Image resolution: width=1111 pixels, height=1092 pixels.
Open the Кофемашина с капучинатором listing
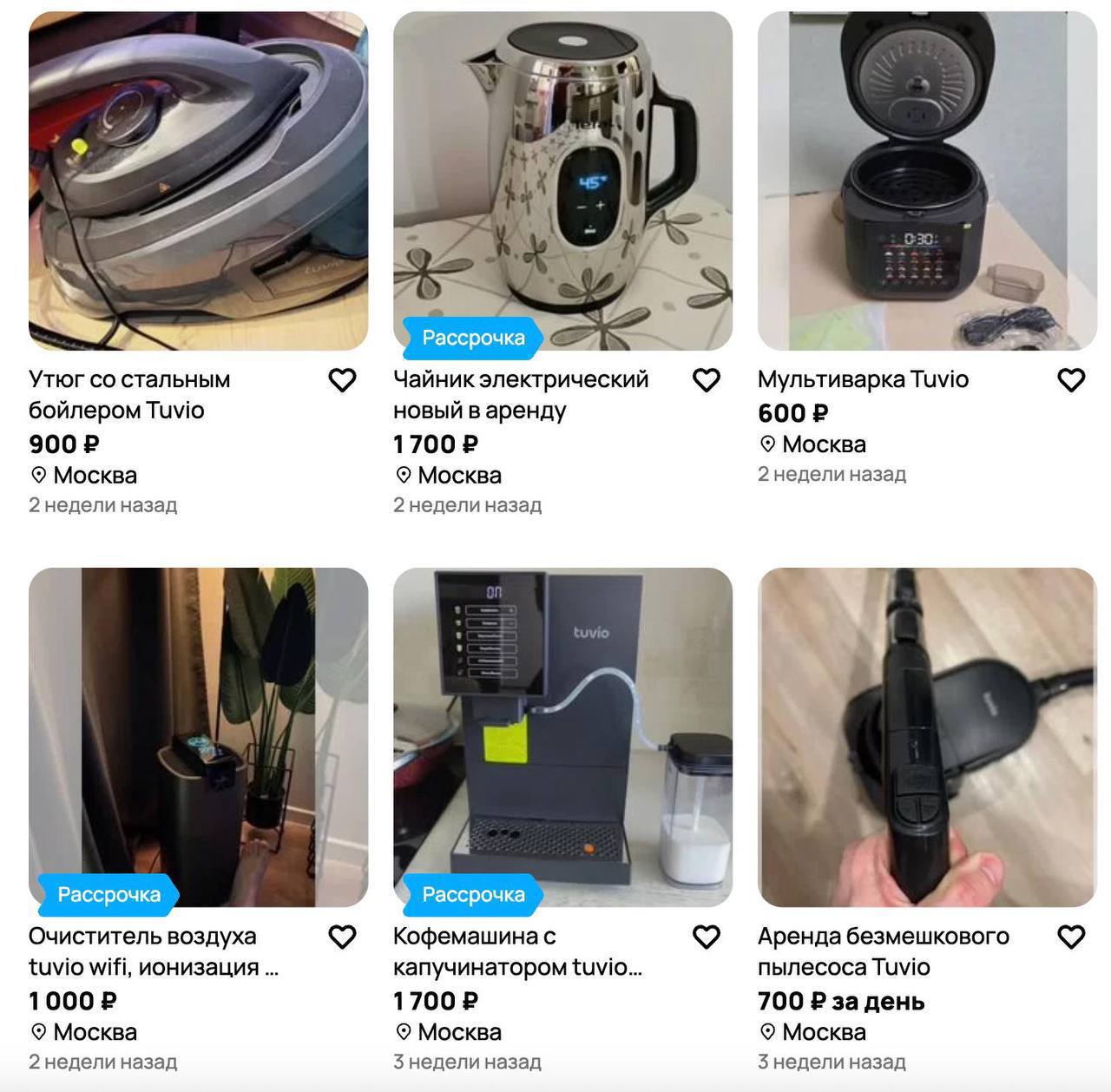(x=517, y=951)
